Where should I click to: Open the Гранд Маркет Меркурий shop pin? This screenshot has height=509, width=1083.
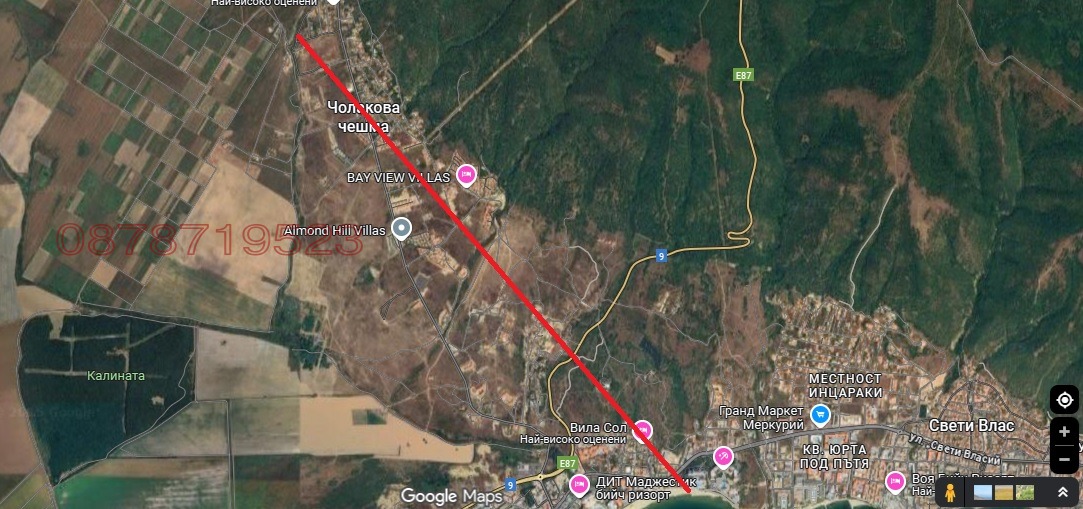(x=820, y=415)
